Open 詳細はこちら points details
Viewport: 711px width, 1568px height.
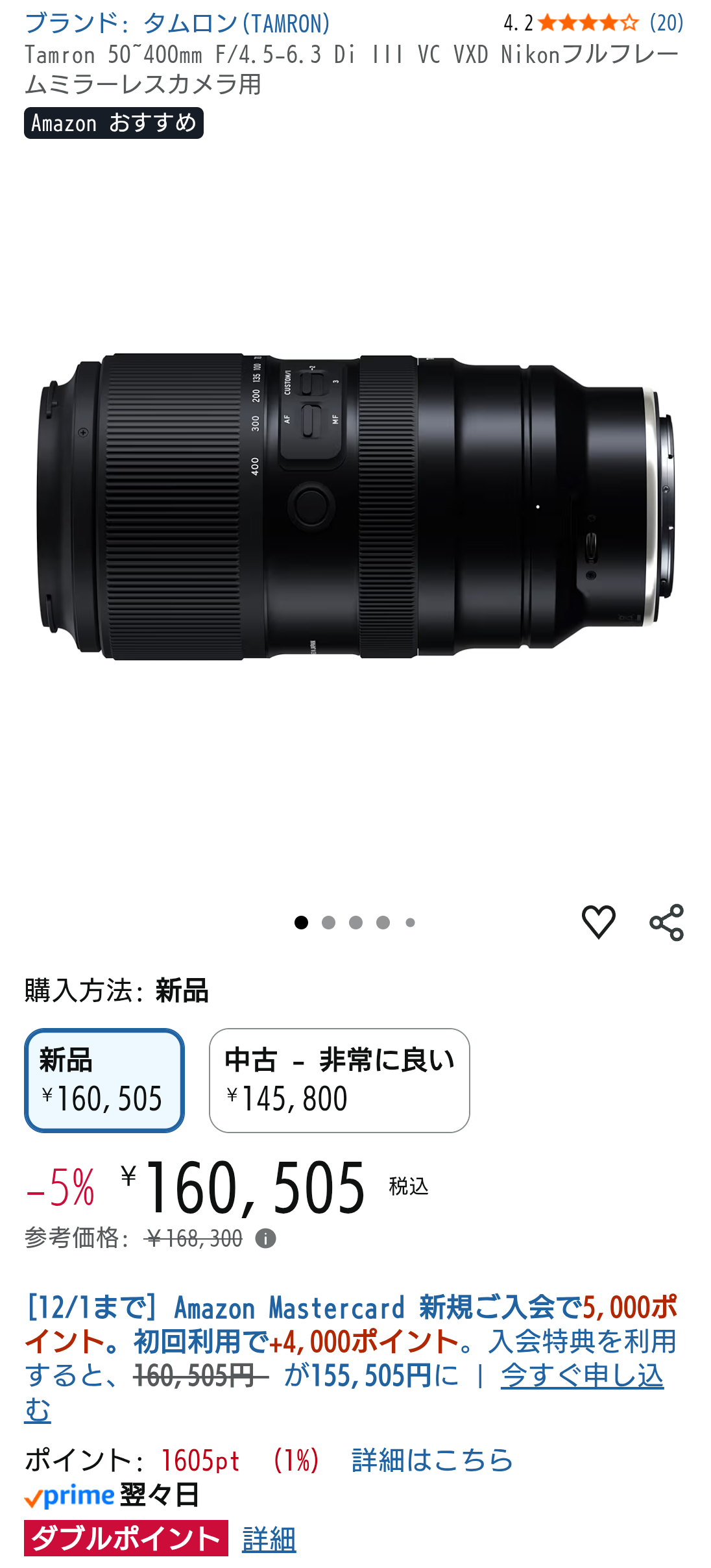pos(432,1460)
